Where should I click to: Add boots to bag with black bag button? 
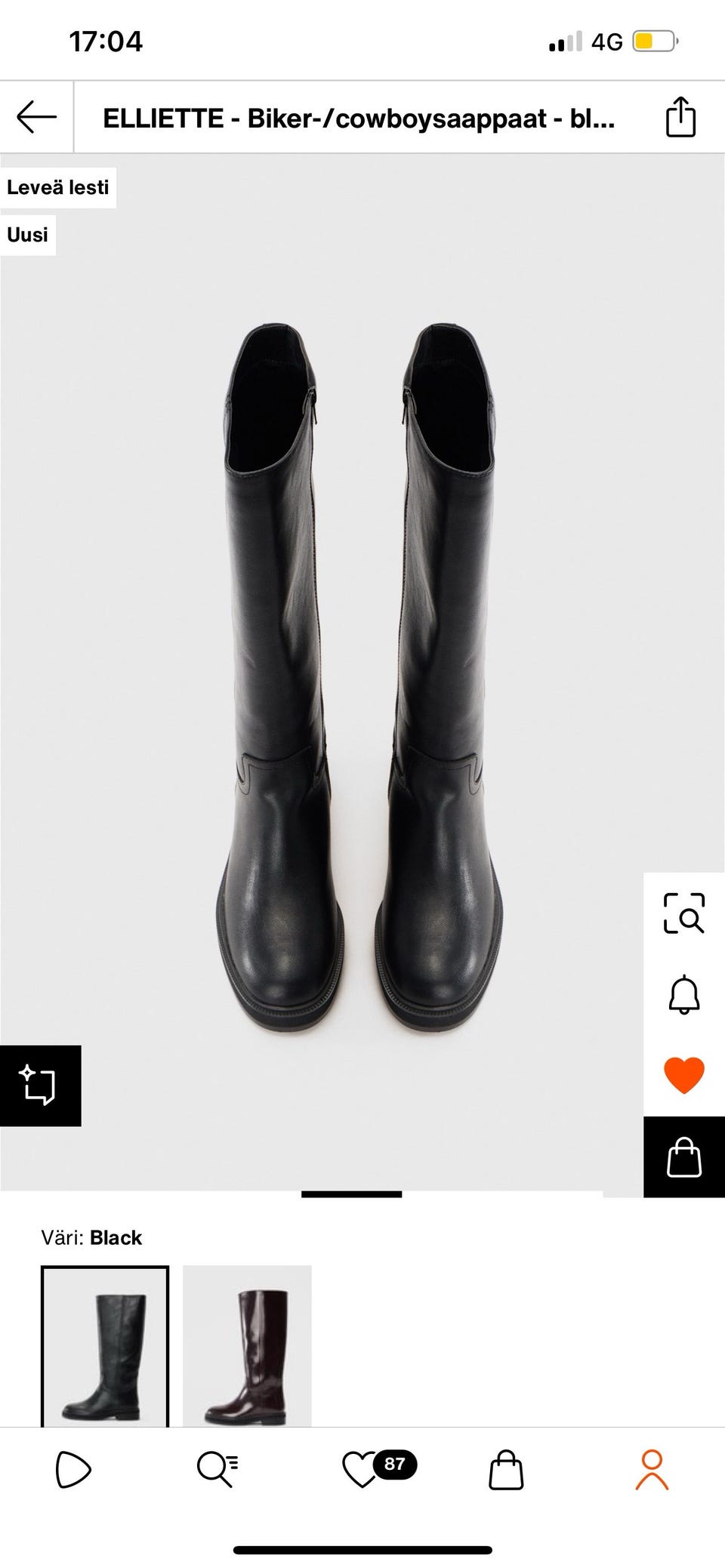coord(683,1157)
